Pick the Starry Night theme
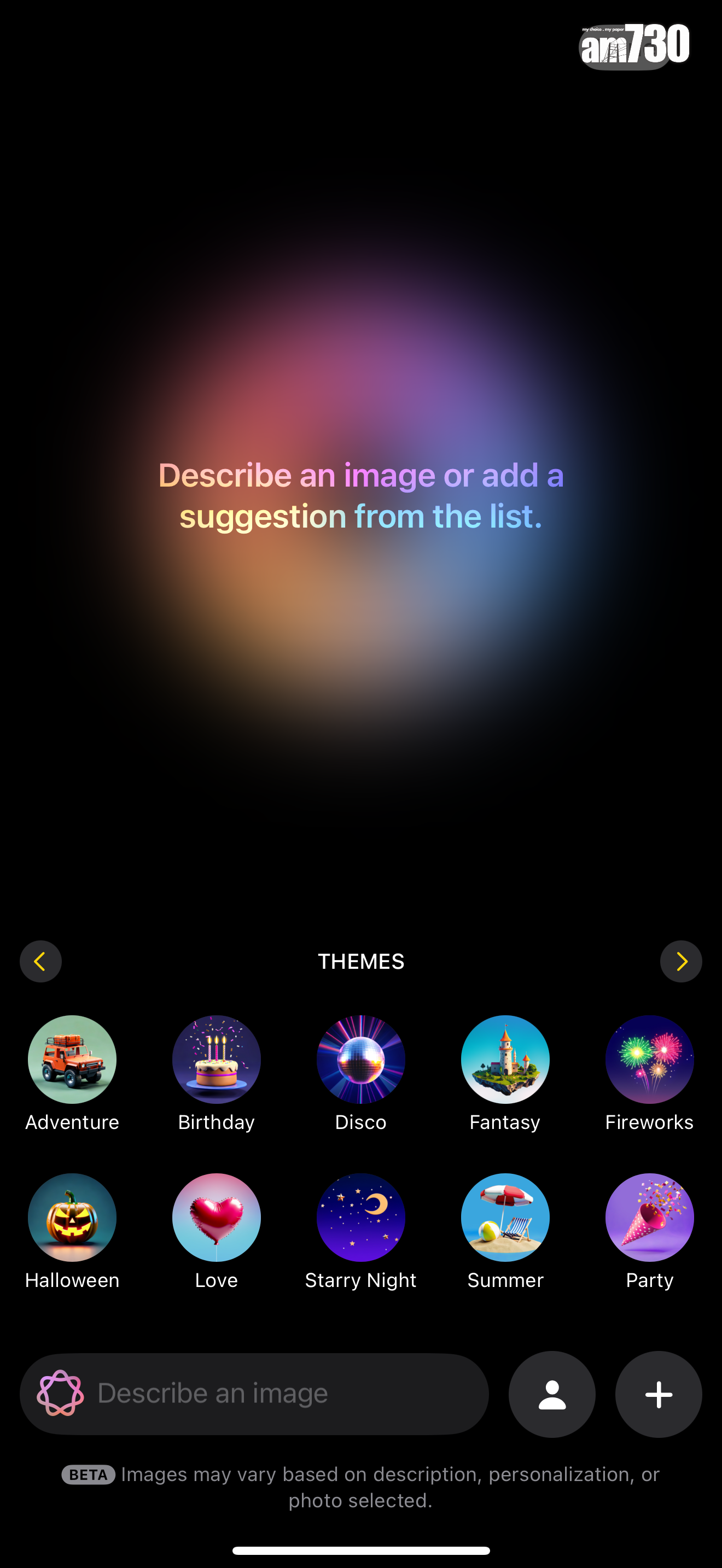Screen dimensions: 722x1568 pos(360,1218)
